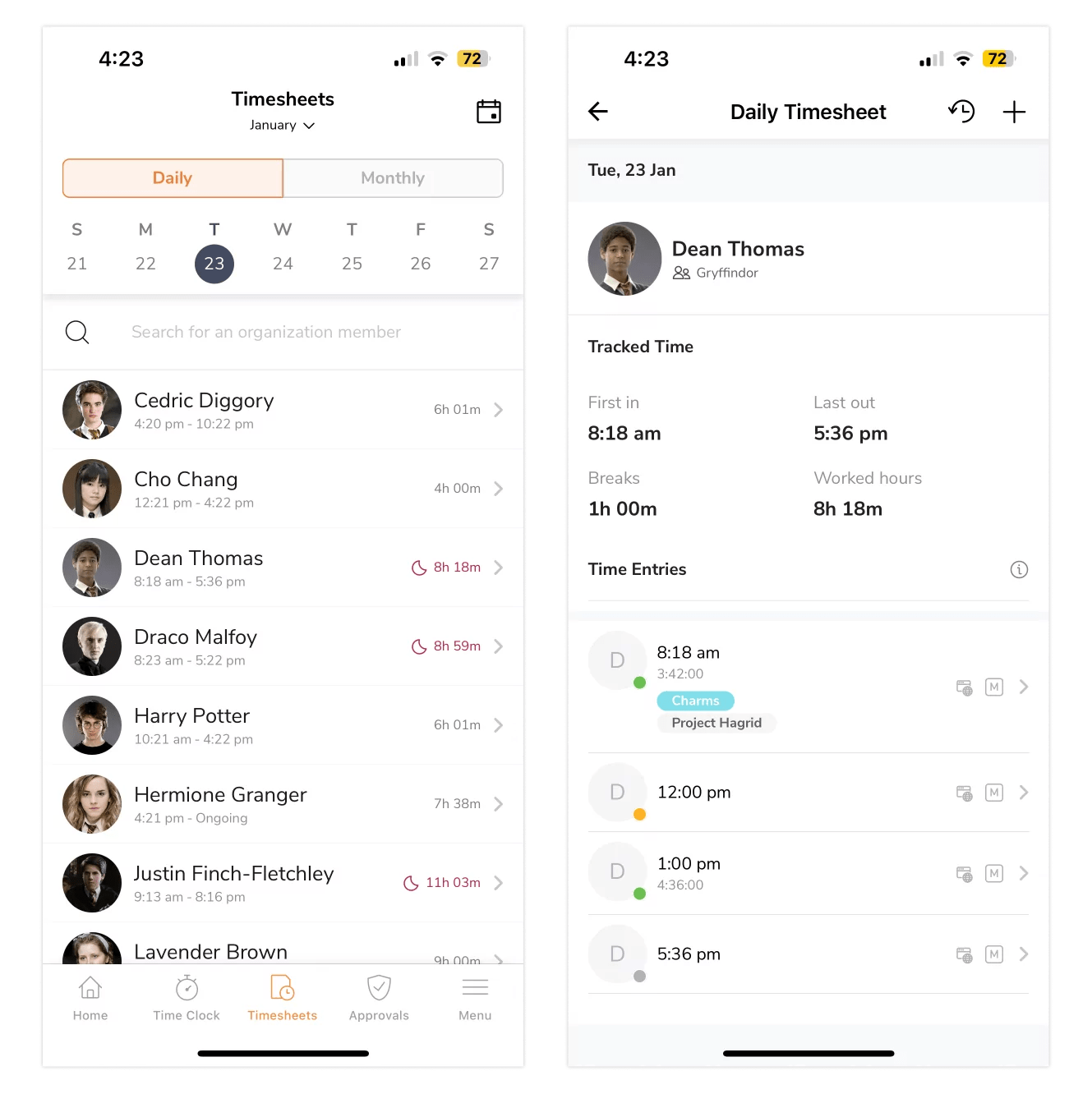The image size is (1092, 1094).
Task: Open the Approvals tab
Action: (x=379, y=998)
